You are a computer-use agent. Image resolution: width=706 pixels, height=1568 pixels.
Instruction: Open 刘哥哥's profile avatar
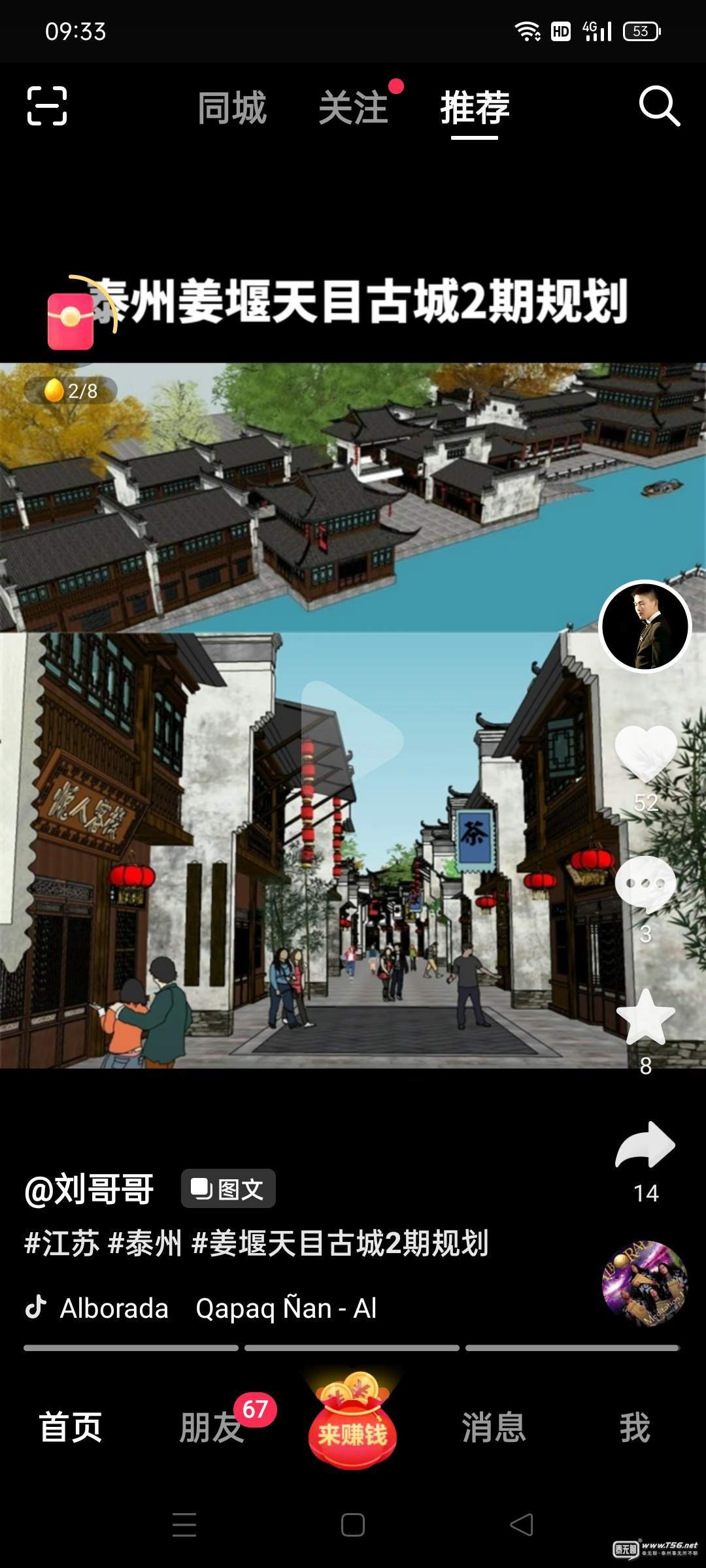(645, 626)
